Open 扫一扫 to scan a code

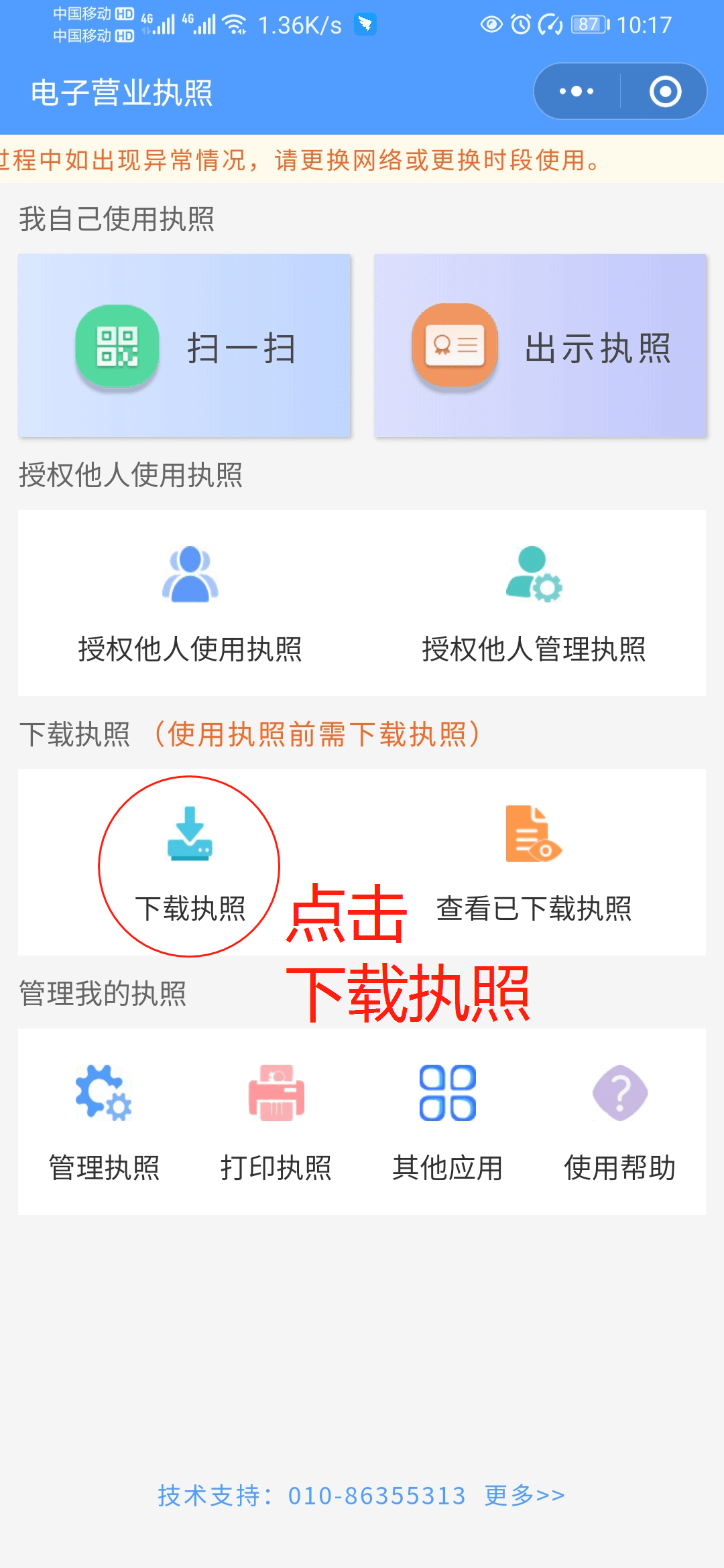point(184,346)
